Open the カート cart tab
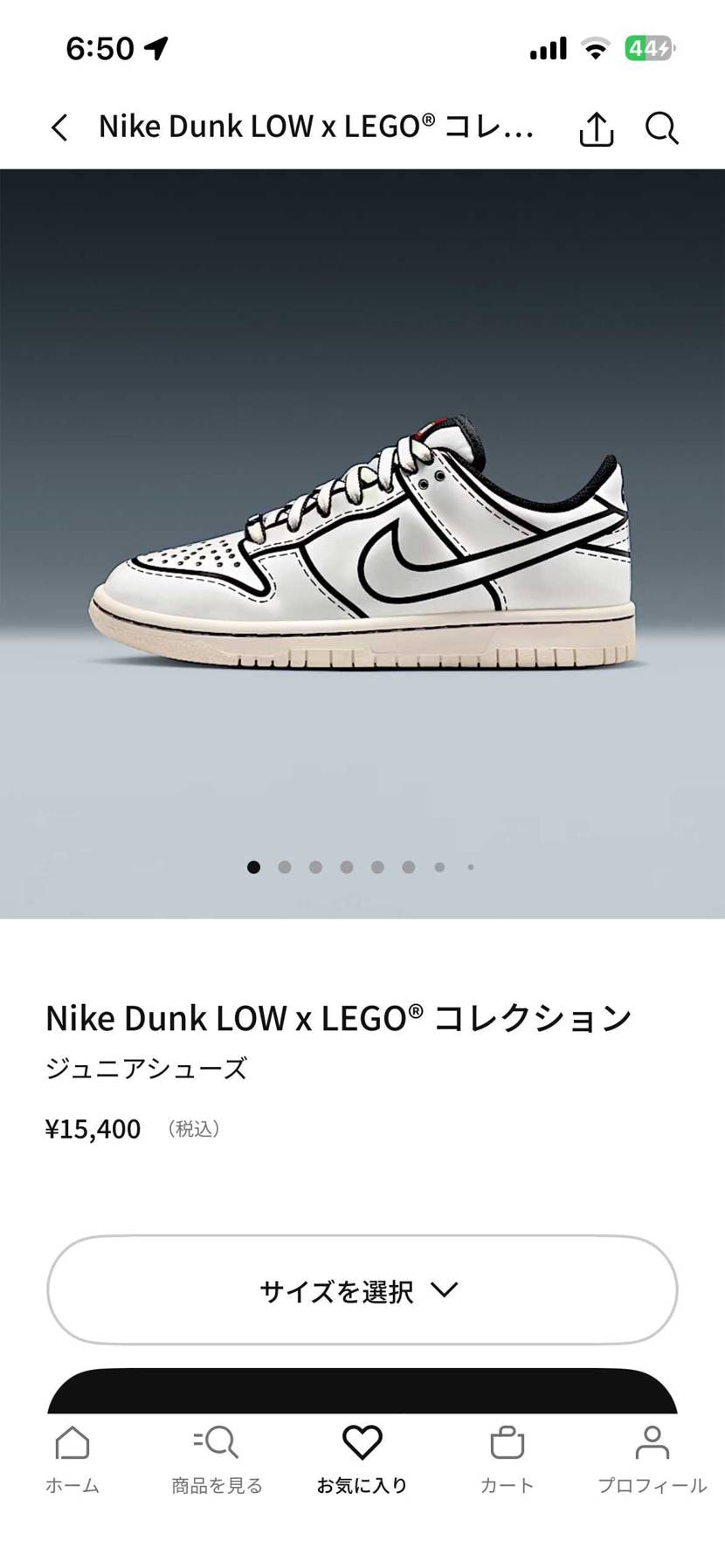Viewport: 725px width, 1568px height. tap(507, 1459)
